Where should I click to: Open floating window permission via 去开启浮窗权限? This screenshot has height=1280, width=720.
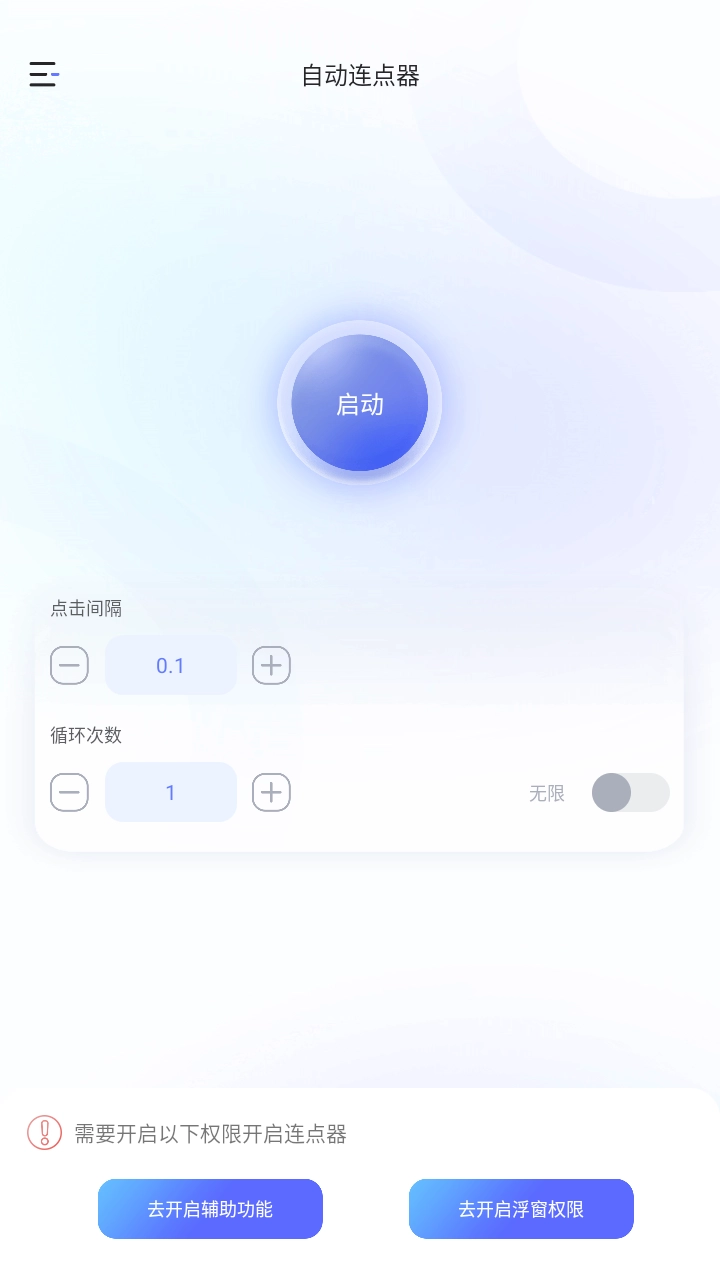(x=520, y=1209)
